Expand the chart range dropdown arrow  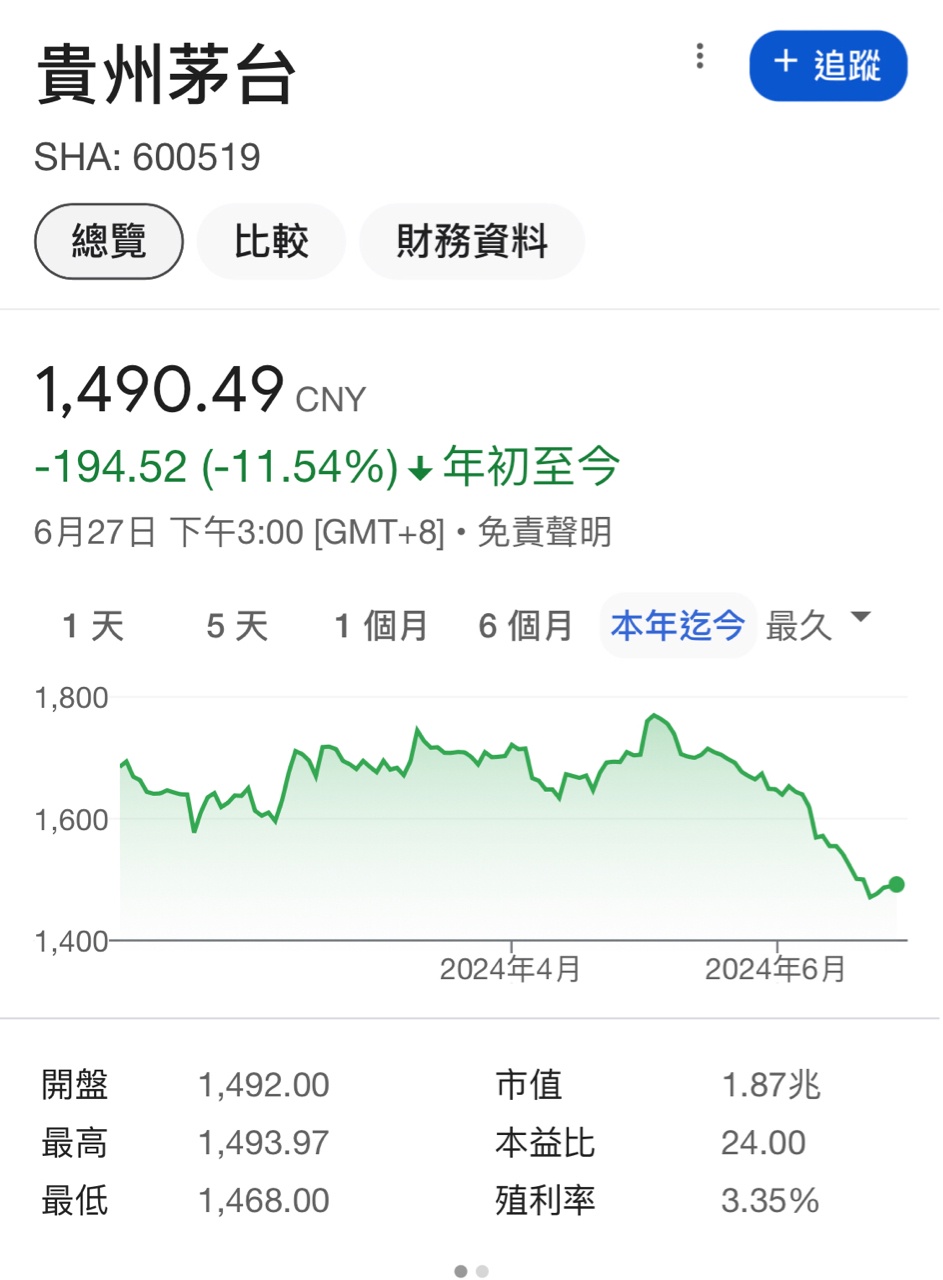click(x=860, y=617)
